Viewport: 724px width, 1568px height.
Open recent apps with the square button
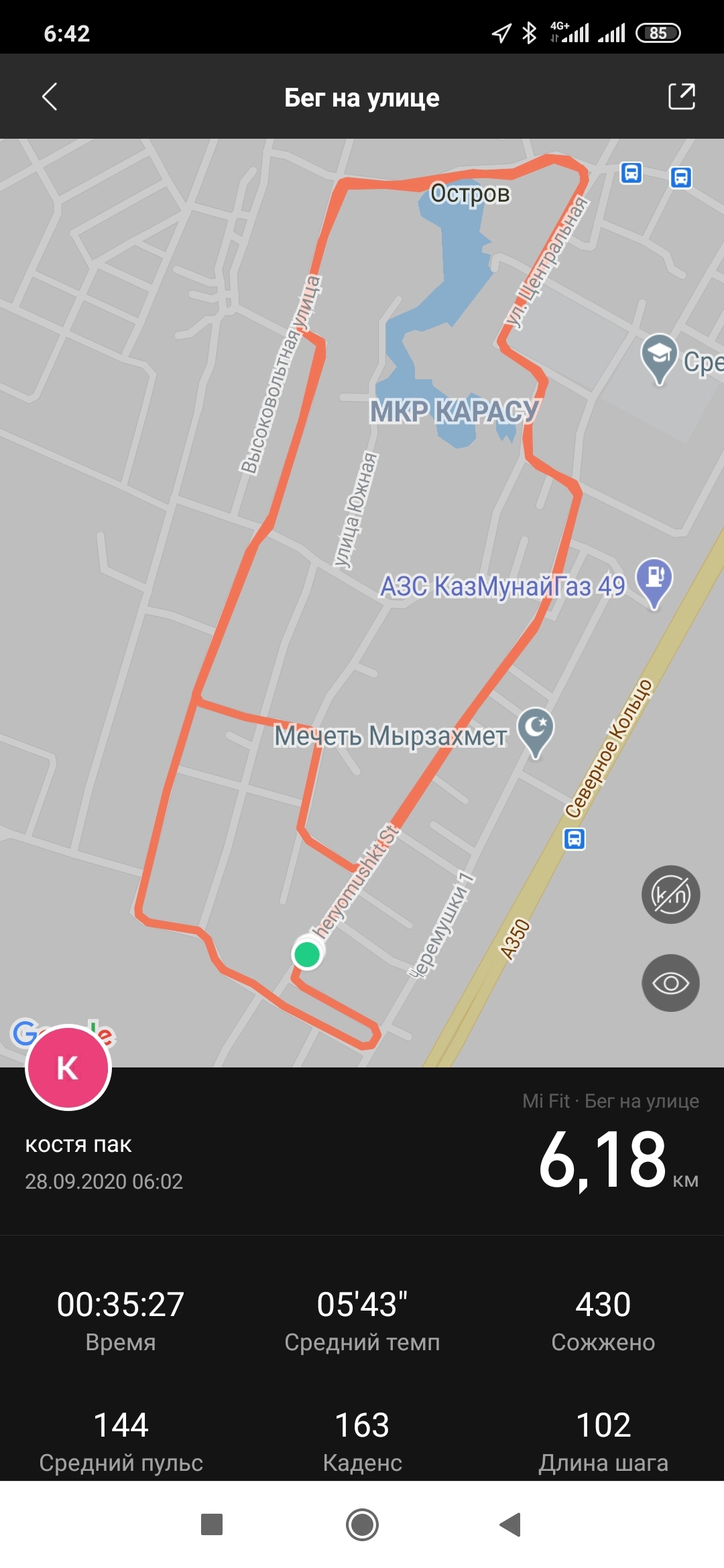212,1524
